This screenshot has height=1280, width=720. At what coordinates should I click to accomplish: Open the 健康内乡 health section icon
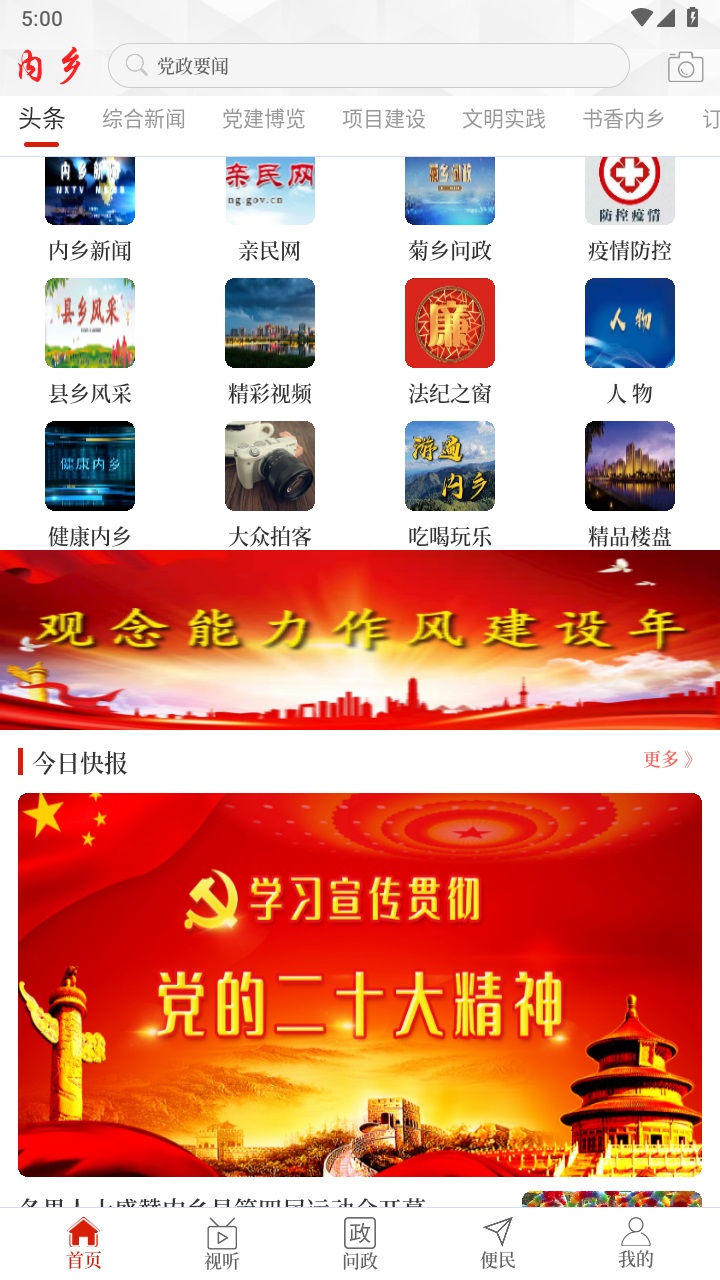pos(90,466)
